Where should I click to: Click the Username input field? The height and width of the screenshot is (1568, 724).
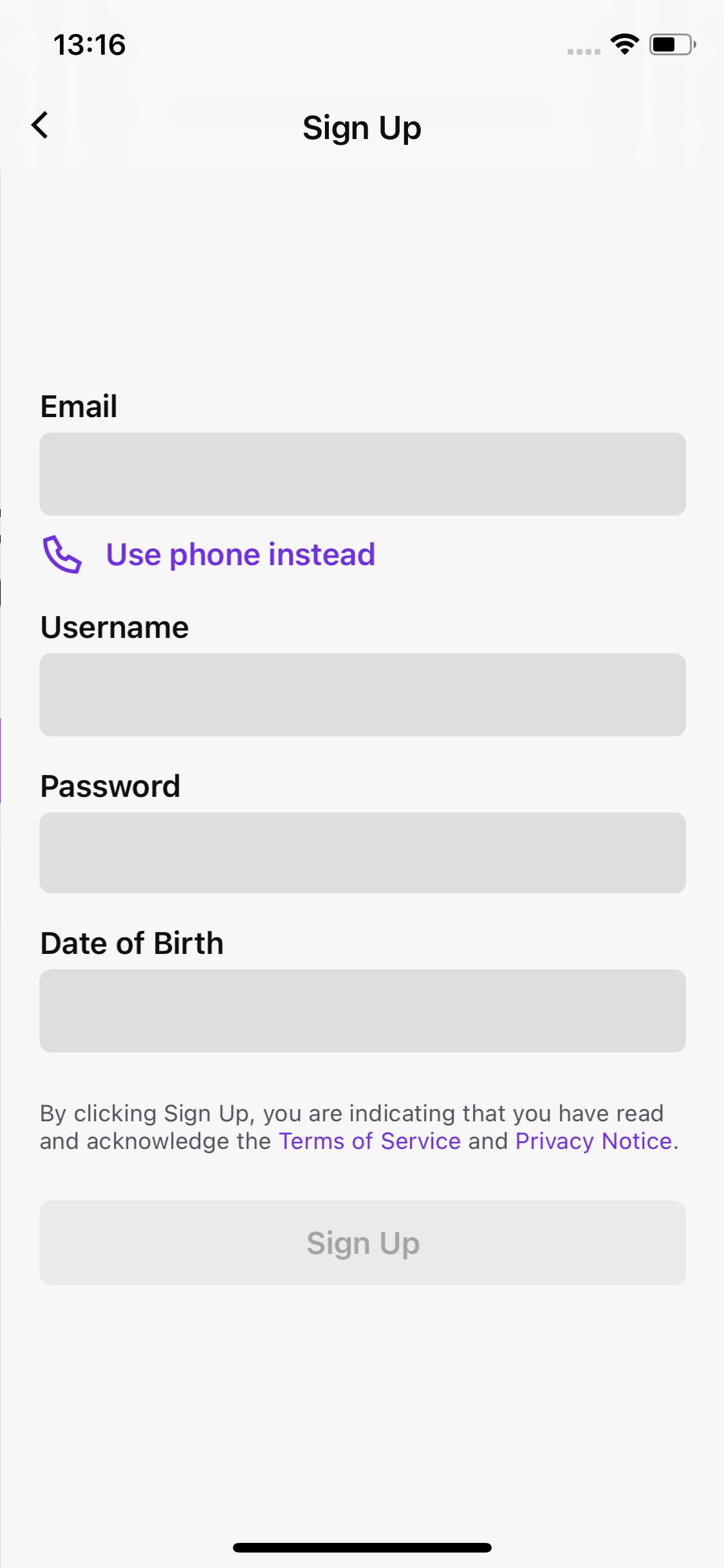(362, 695)
